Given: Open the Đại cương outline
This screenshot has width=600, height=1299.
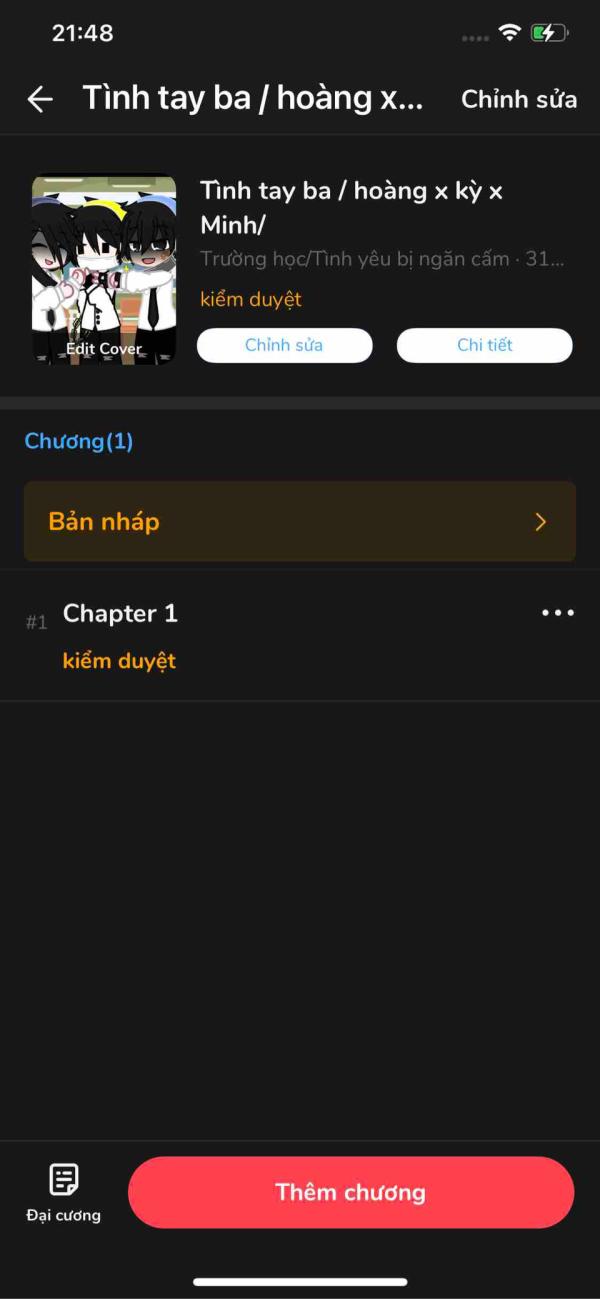Looking at the screenshot, I should coord(63,1193).
